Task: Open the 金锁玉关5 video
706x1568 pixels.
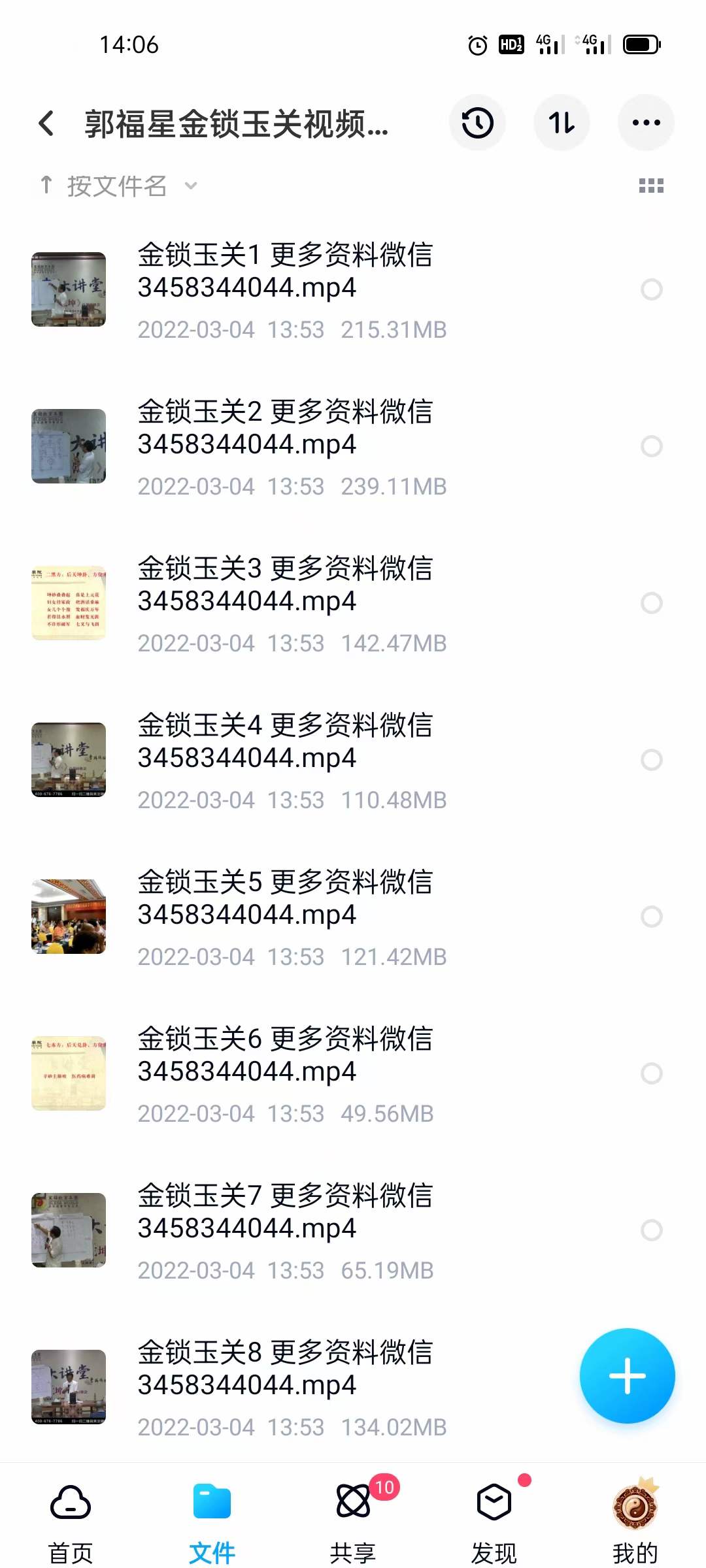Action: 285,898
